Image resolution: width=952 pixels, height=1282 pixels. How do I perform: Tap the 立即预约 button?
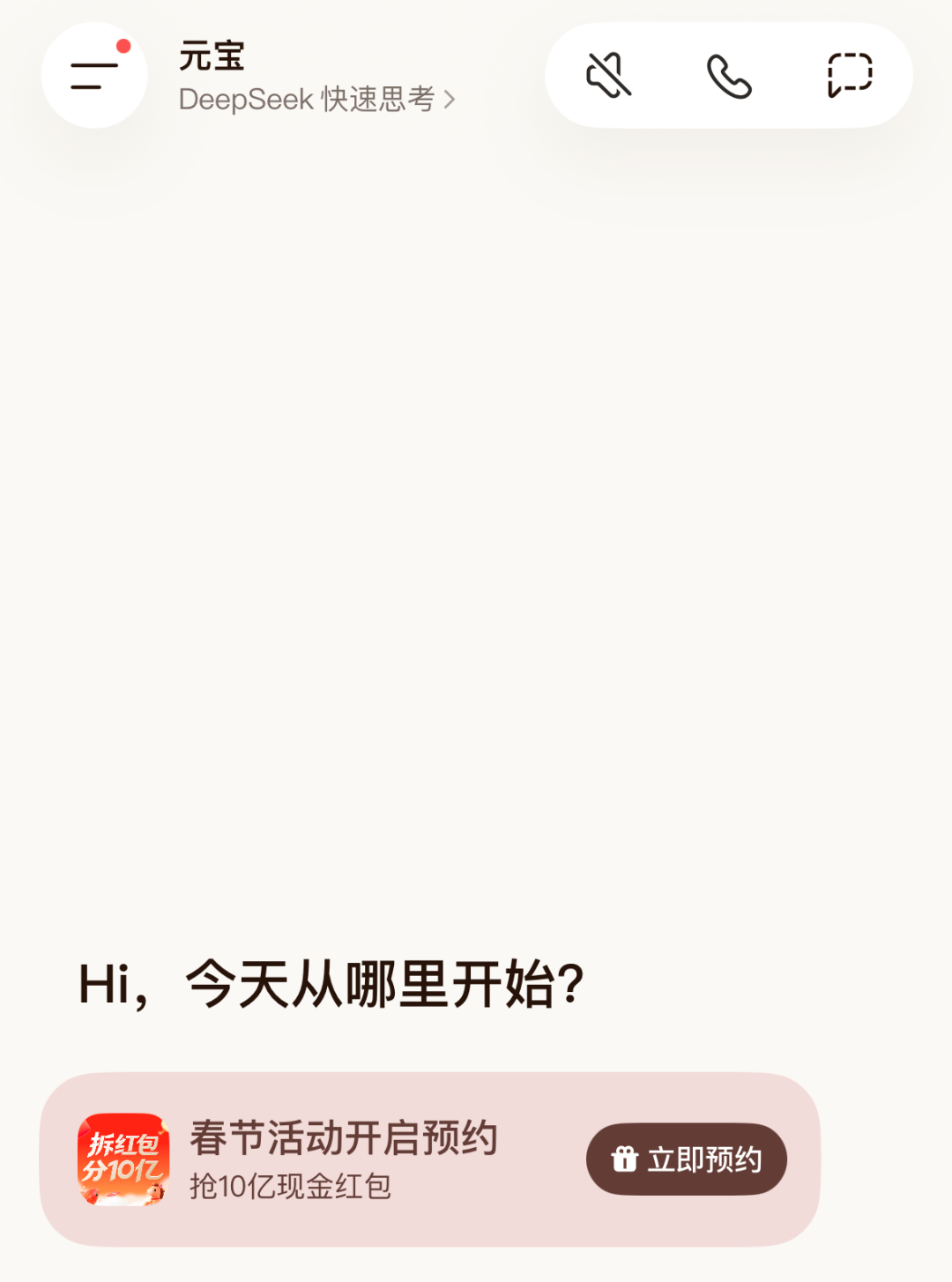pos(686,1159)
